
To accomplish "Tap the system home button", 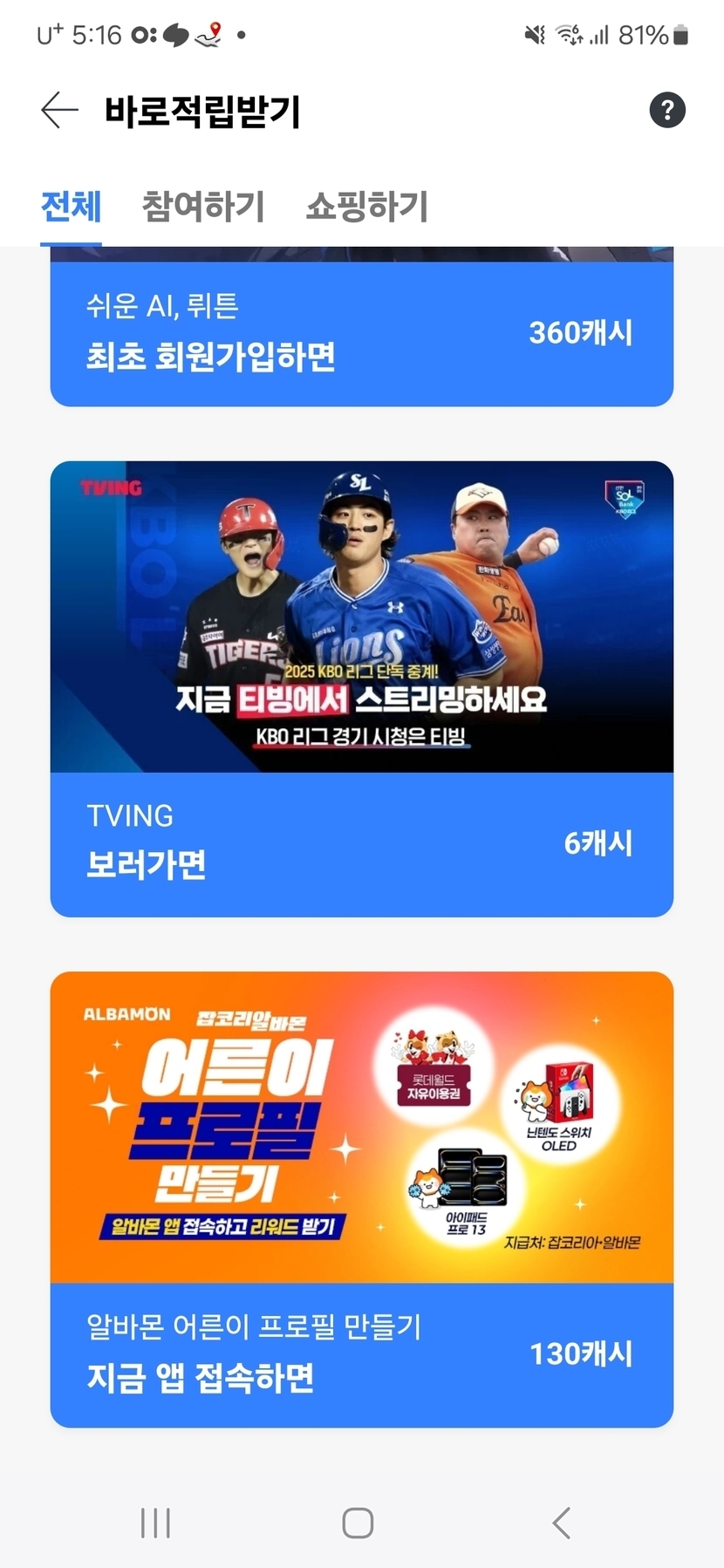I will click(358, 1524).
